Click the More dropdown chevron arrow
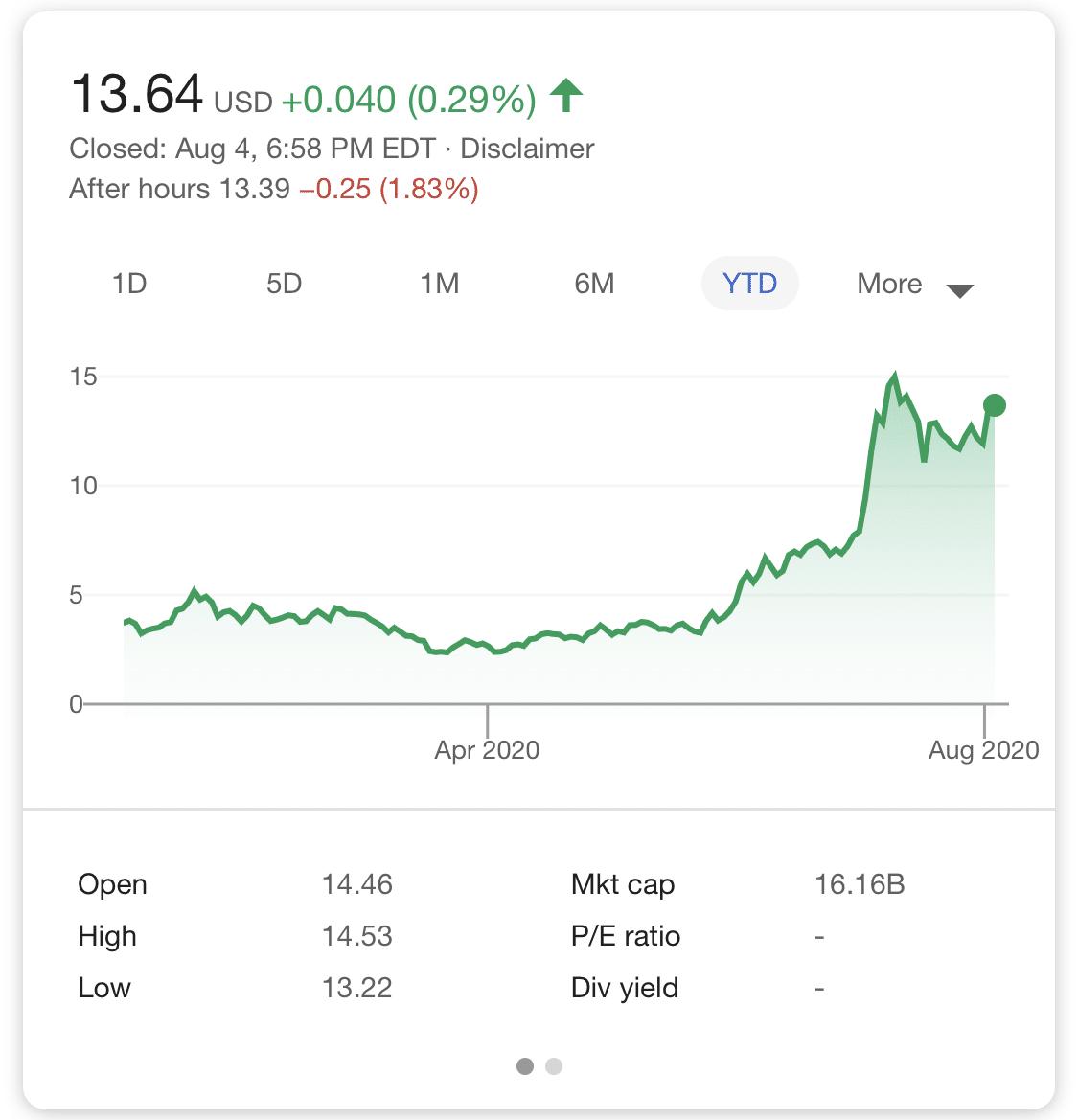1078x1120 pixels. 960,288
